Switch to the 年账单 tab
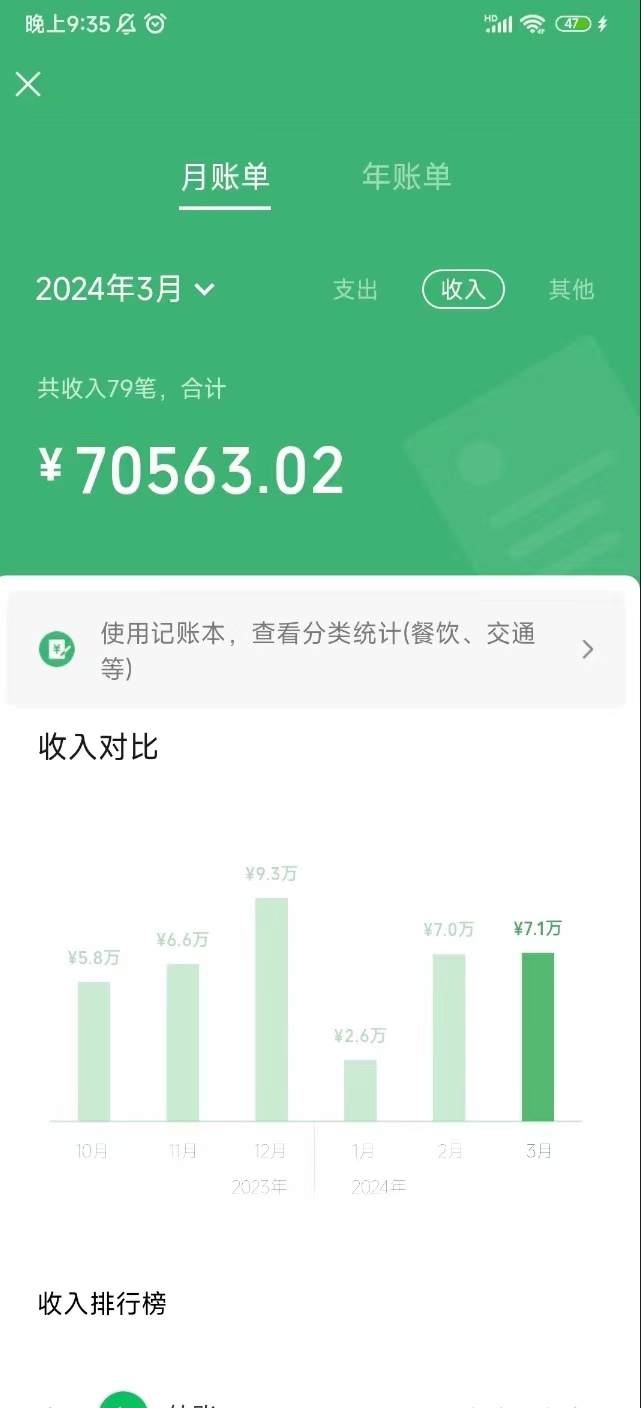Screen dimensions: 641x1408 (x=406, y=177)
